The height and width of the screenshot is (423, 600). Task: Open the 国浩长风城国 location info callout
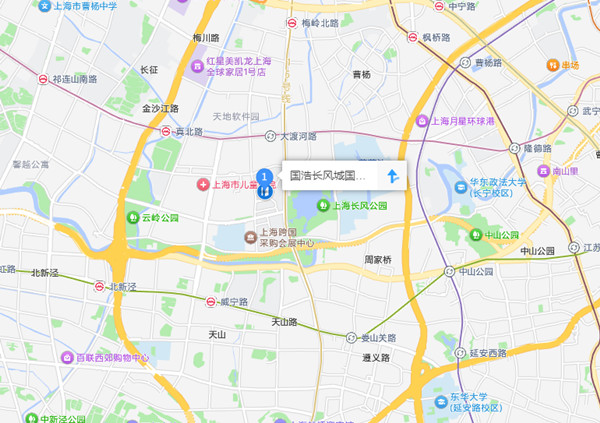pos(328,176)
